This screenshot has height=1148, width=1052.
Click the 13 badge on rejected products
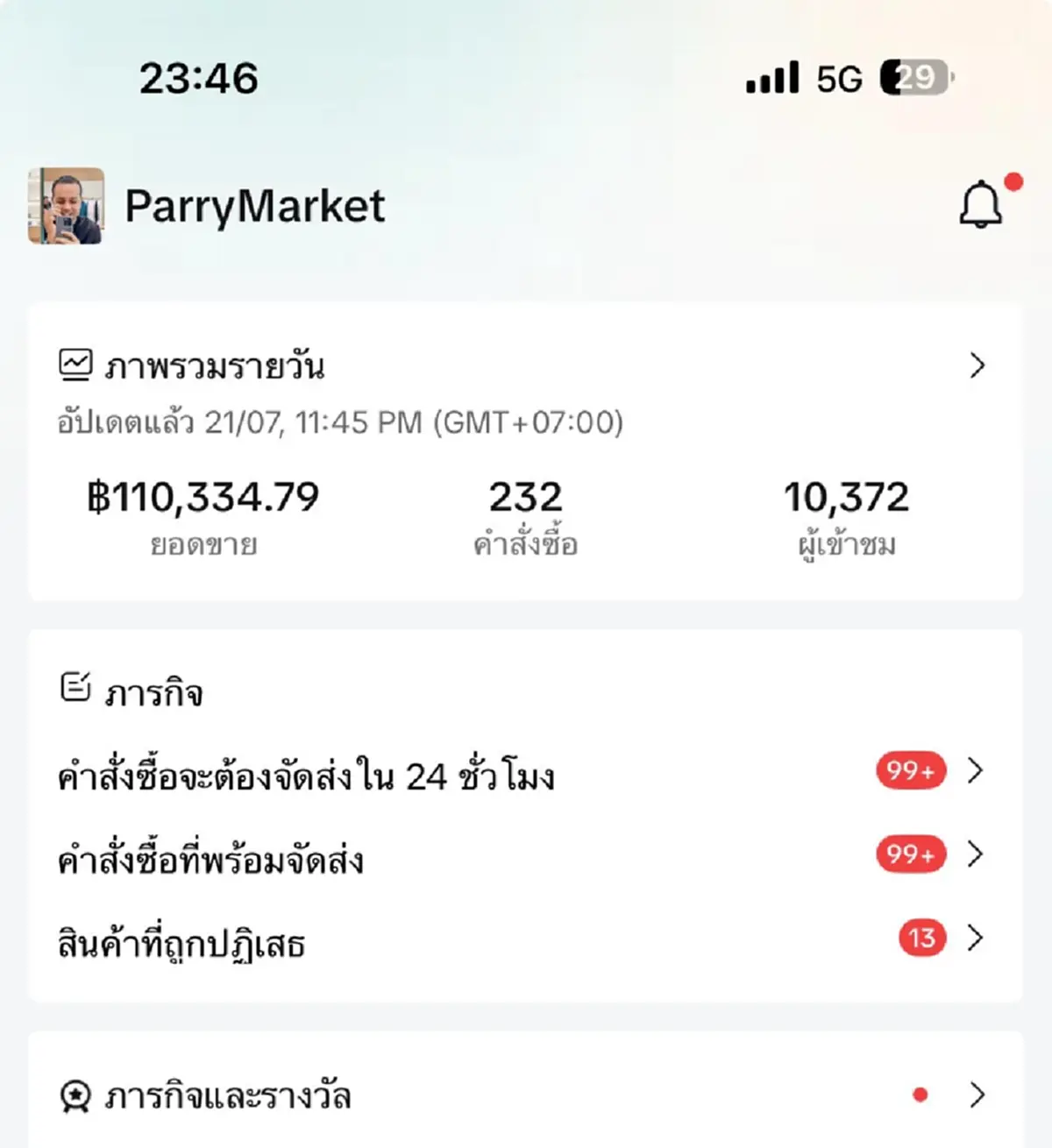click(x=920, y=938)
